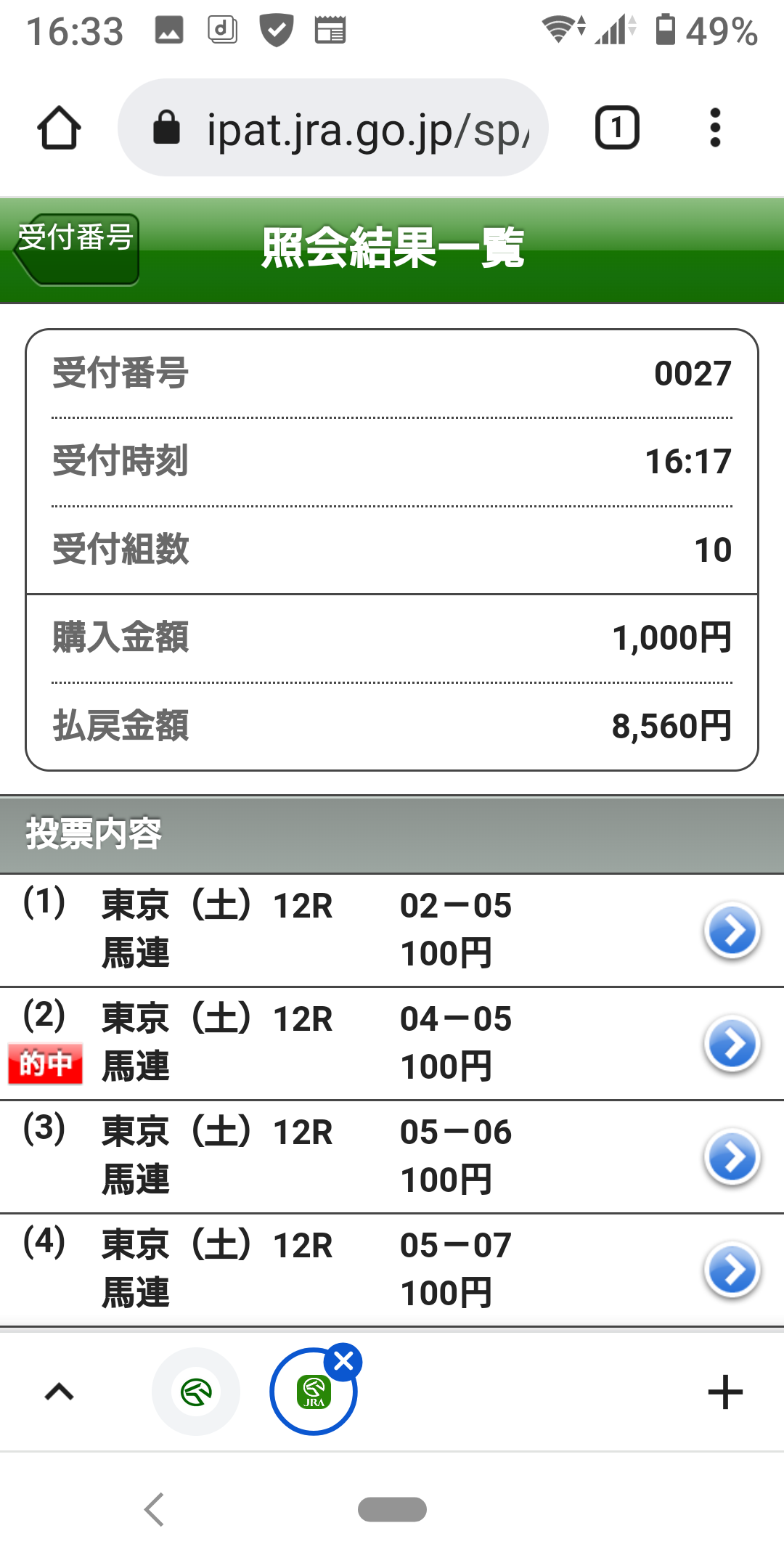Show details for bet 05-07

[732, 1270]
